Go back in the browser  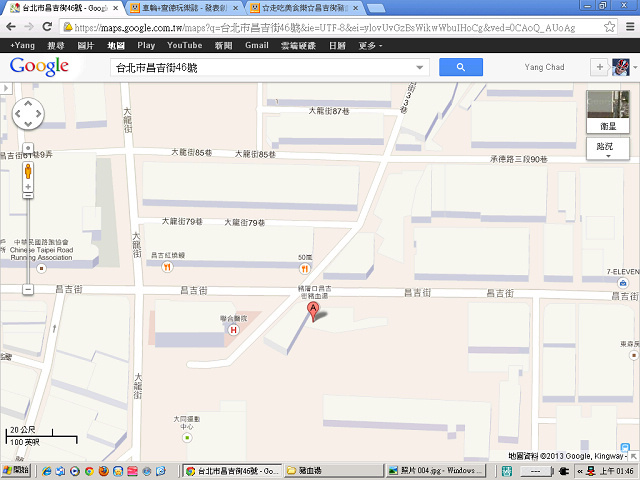[x=12, y=27]
